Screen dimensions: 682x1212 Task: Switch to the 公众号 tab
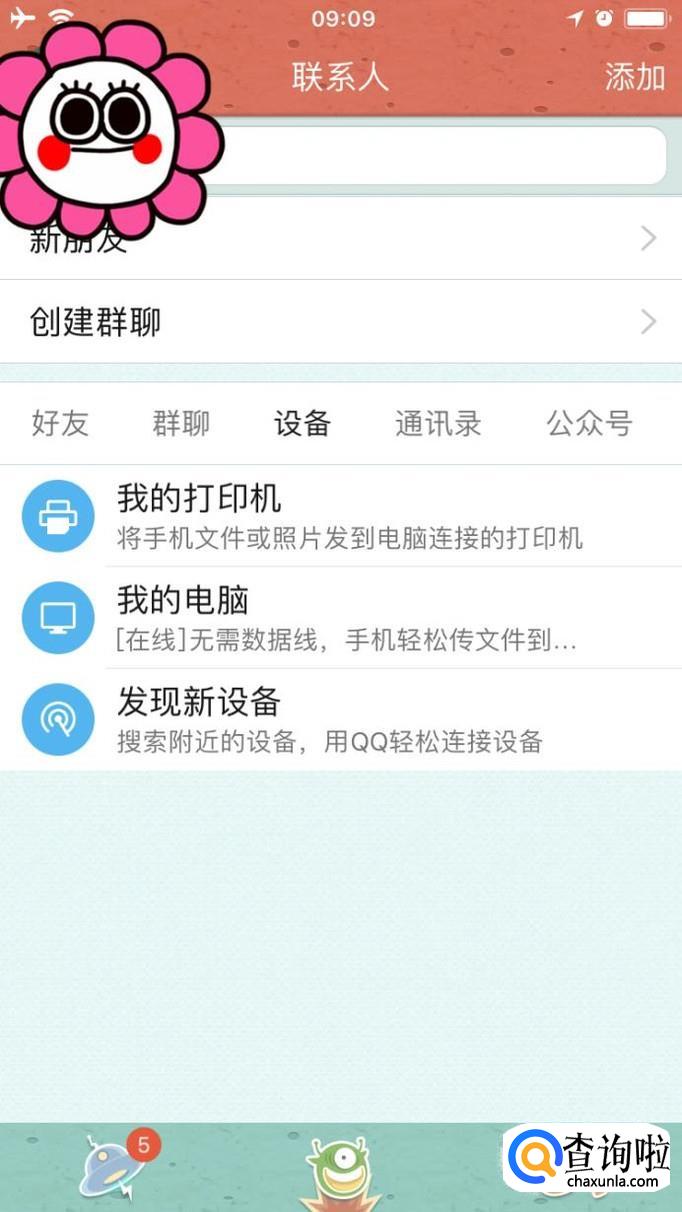tap(589, 423)
